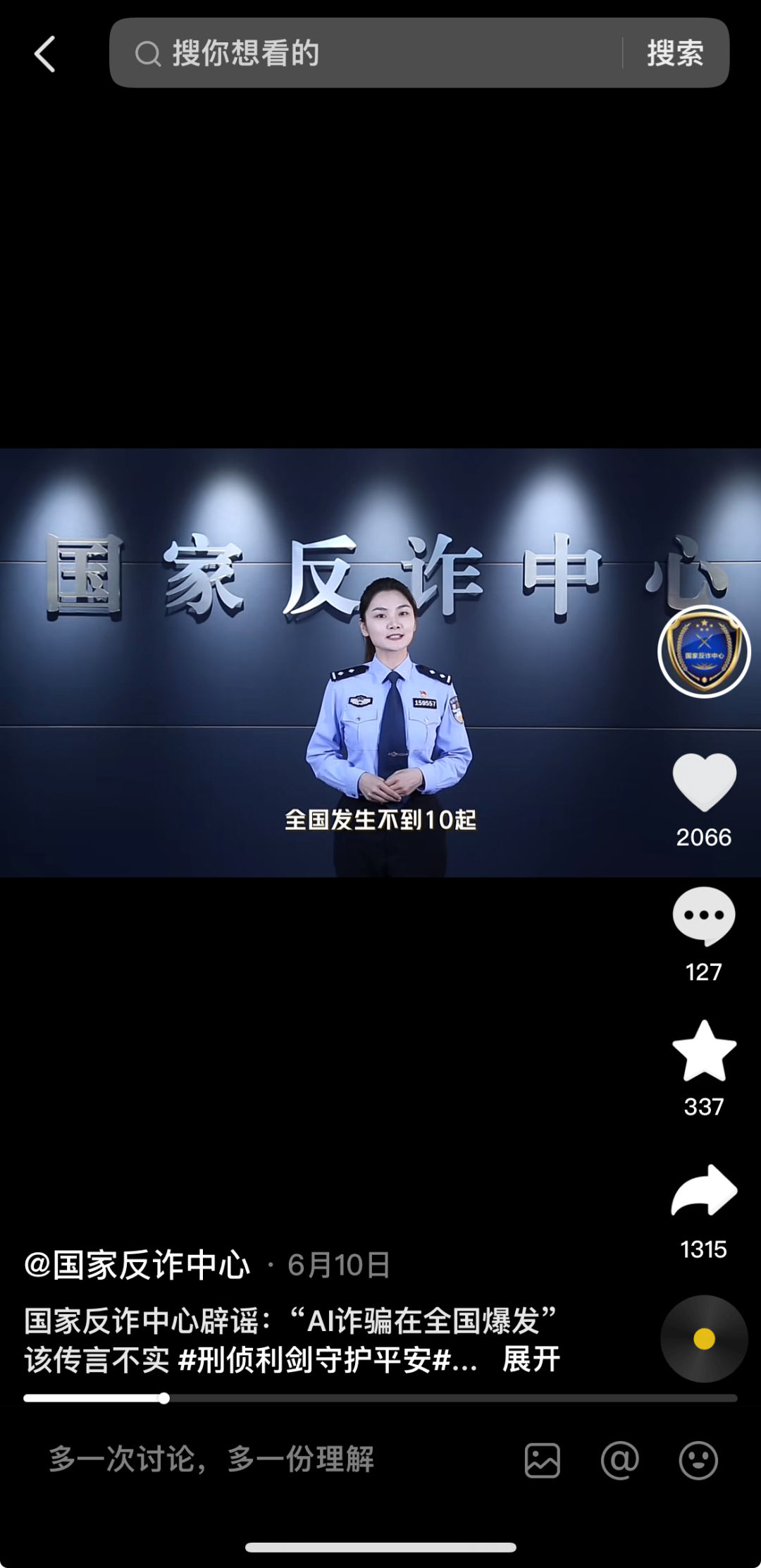
Task: Open the 国家反诈中心 profile avatar
Action: tap(704, 651)
